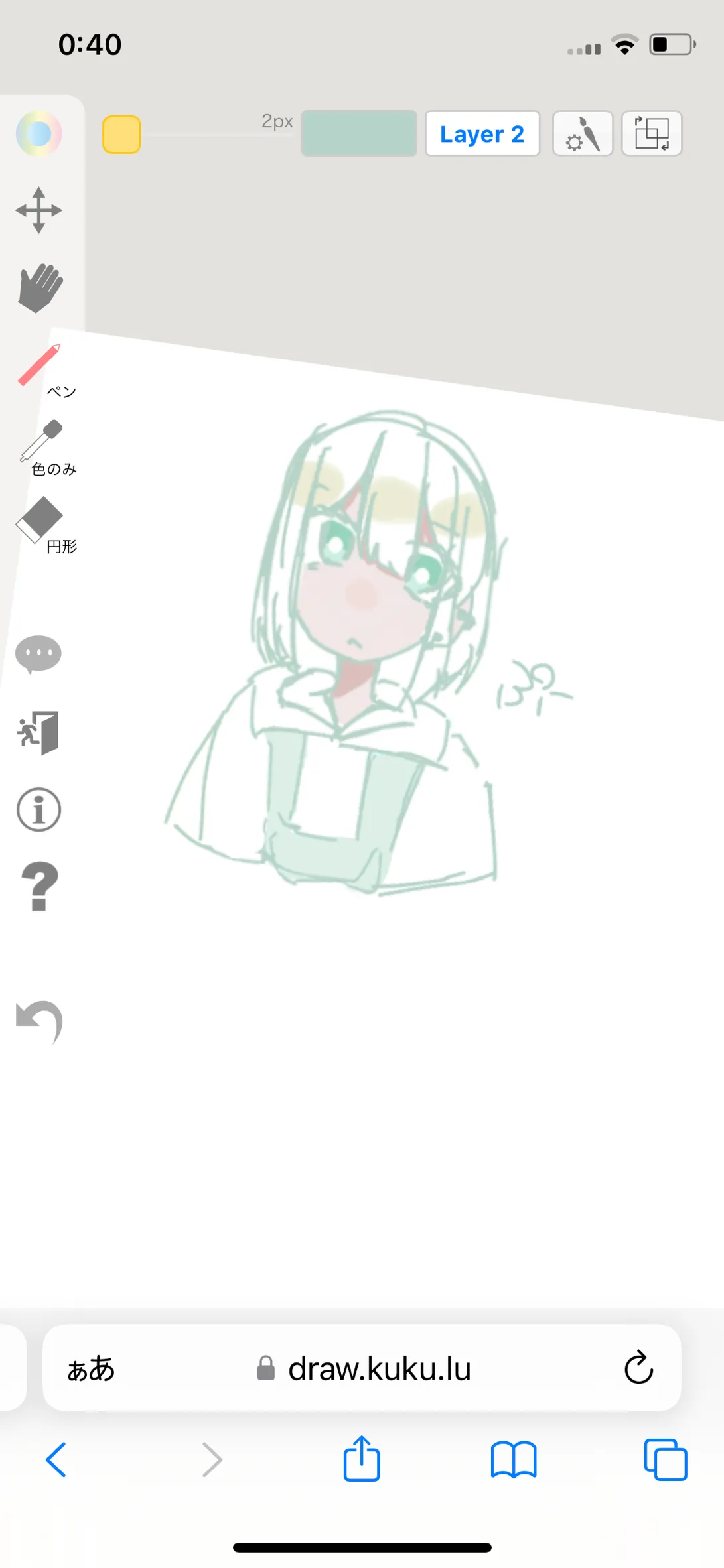Image resolution: width=724 pixels, height=1568 pixels.
Task: Open help question mark
Action: click(x=38, y=887)
